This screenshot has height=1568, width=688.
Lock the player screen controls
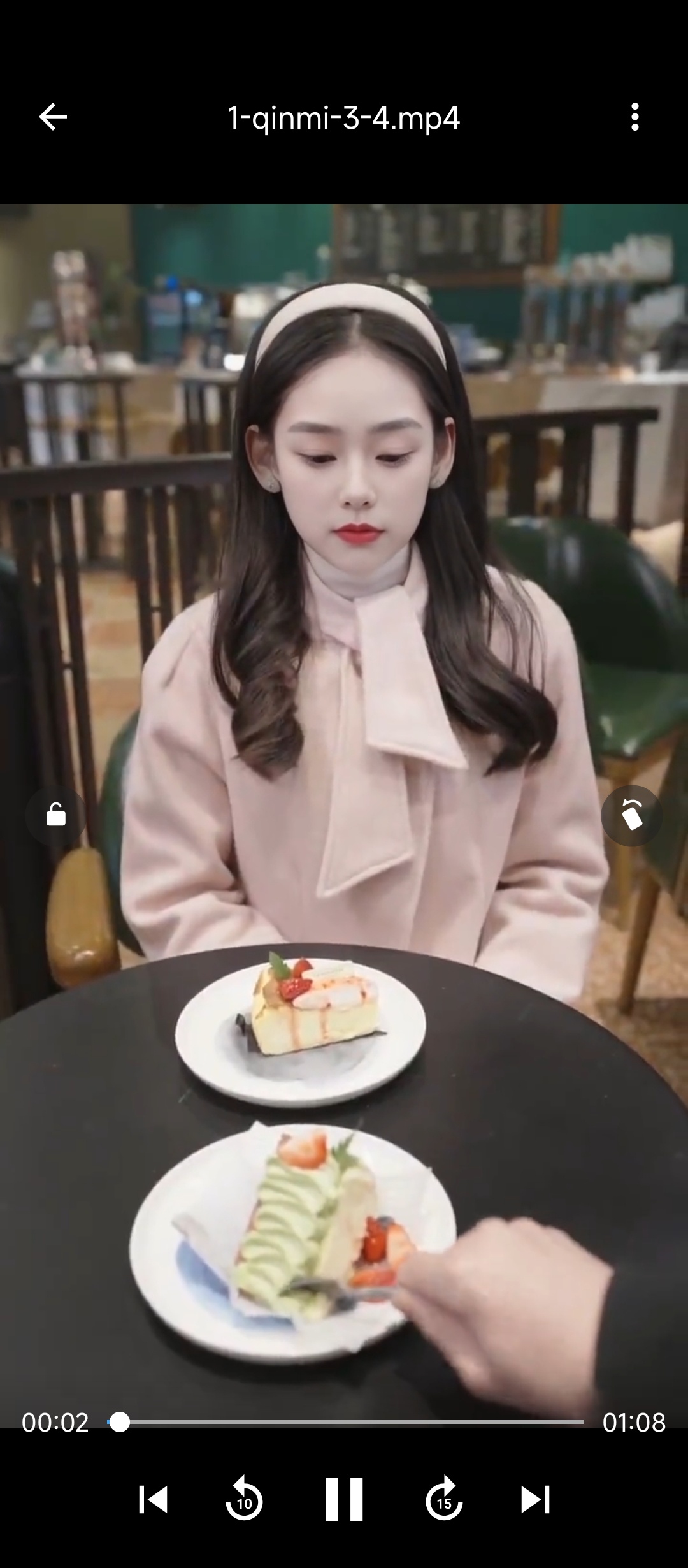[x=56, y=815]
